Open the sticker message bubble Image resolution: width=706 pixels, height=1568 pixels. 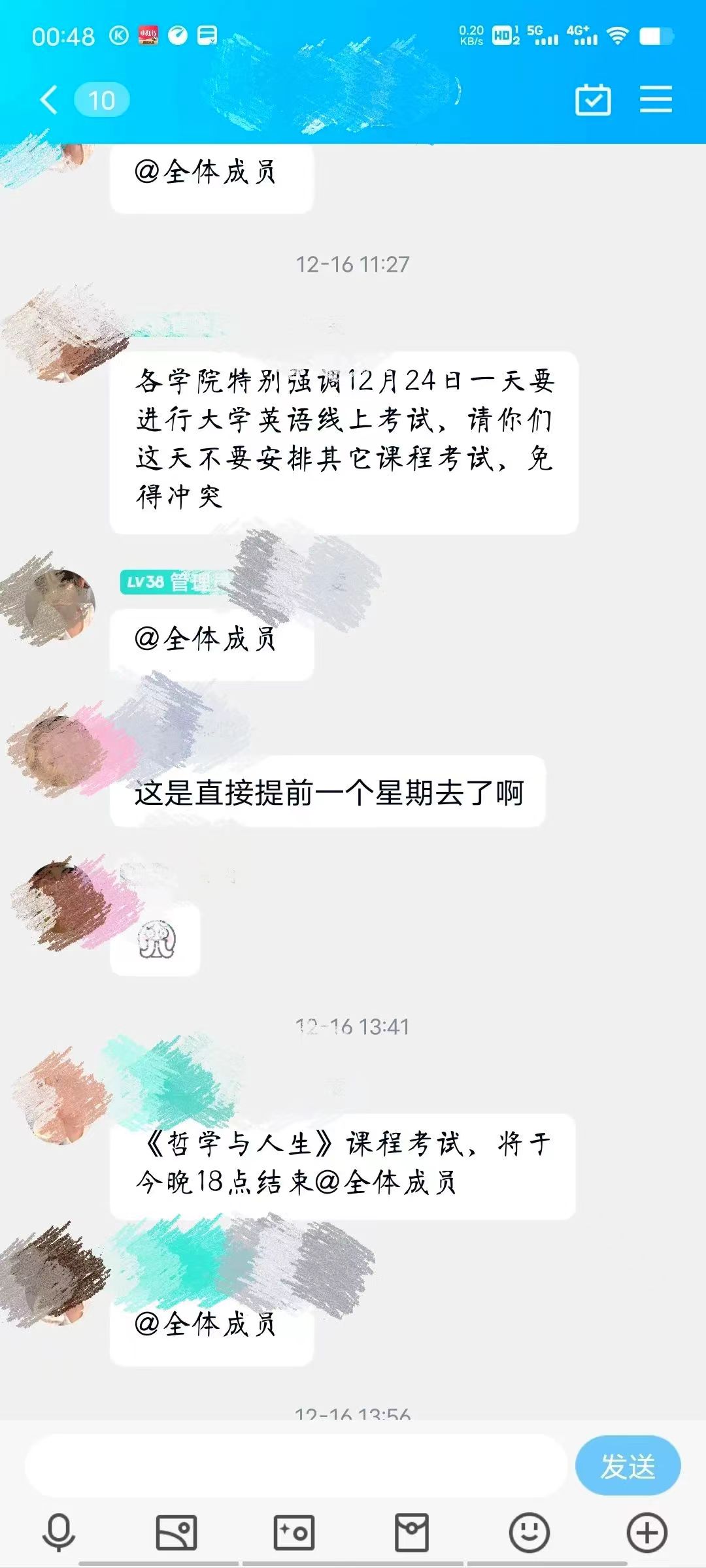point(156,939)
